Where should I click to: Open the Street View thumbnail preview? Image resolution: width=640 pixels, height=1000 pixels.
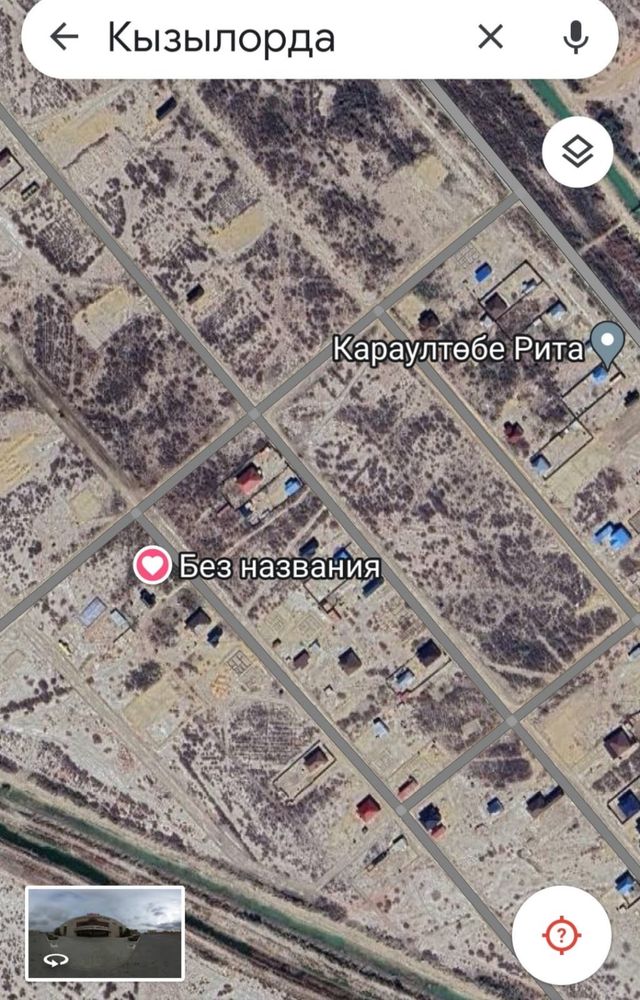pyautogui.click(x=105, y=932)
